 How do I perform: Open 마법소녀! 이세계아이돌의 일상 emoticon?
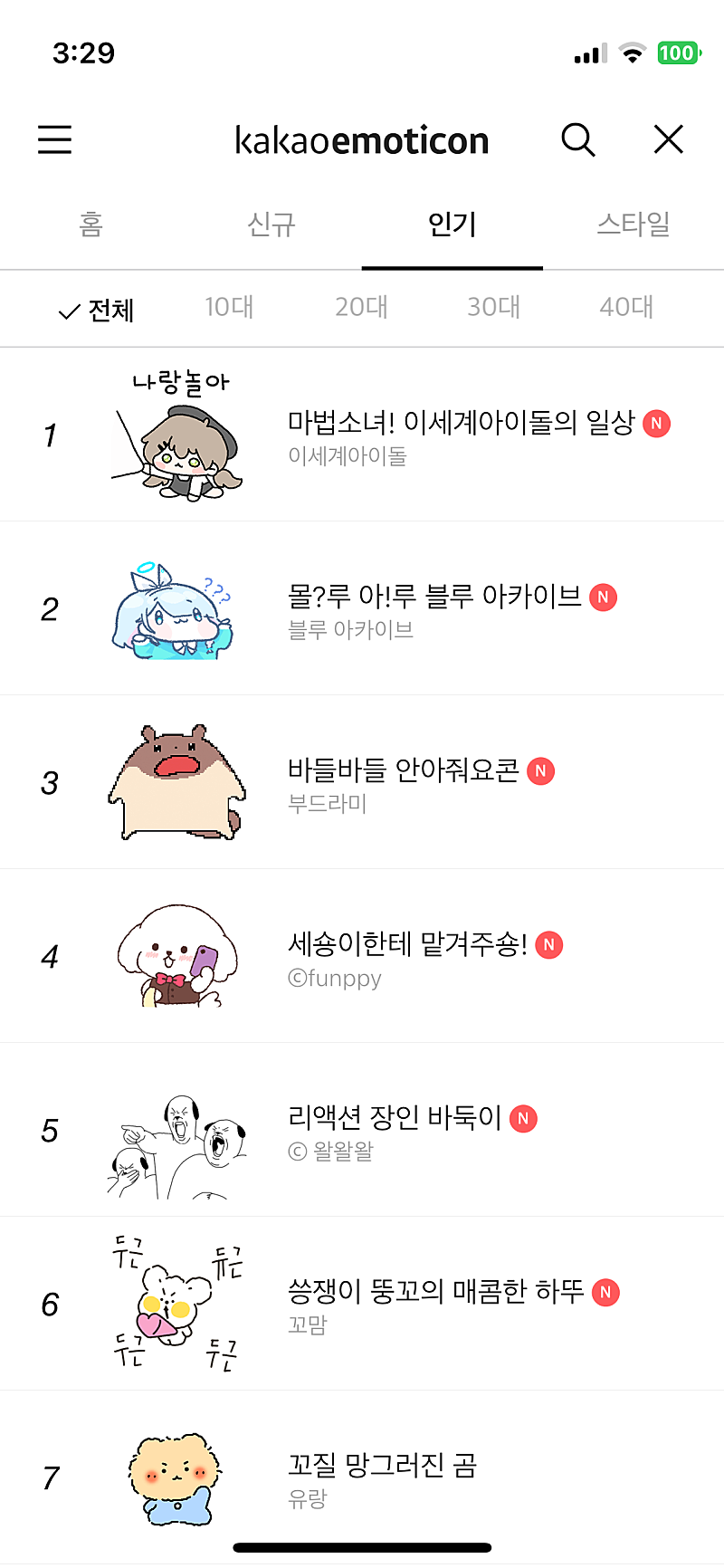pos(461,424)
